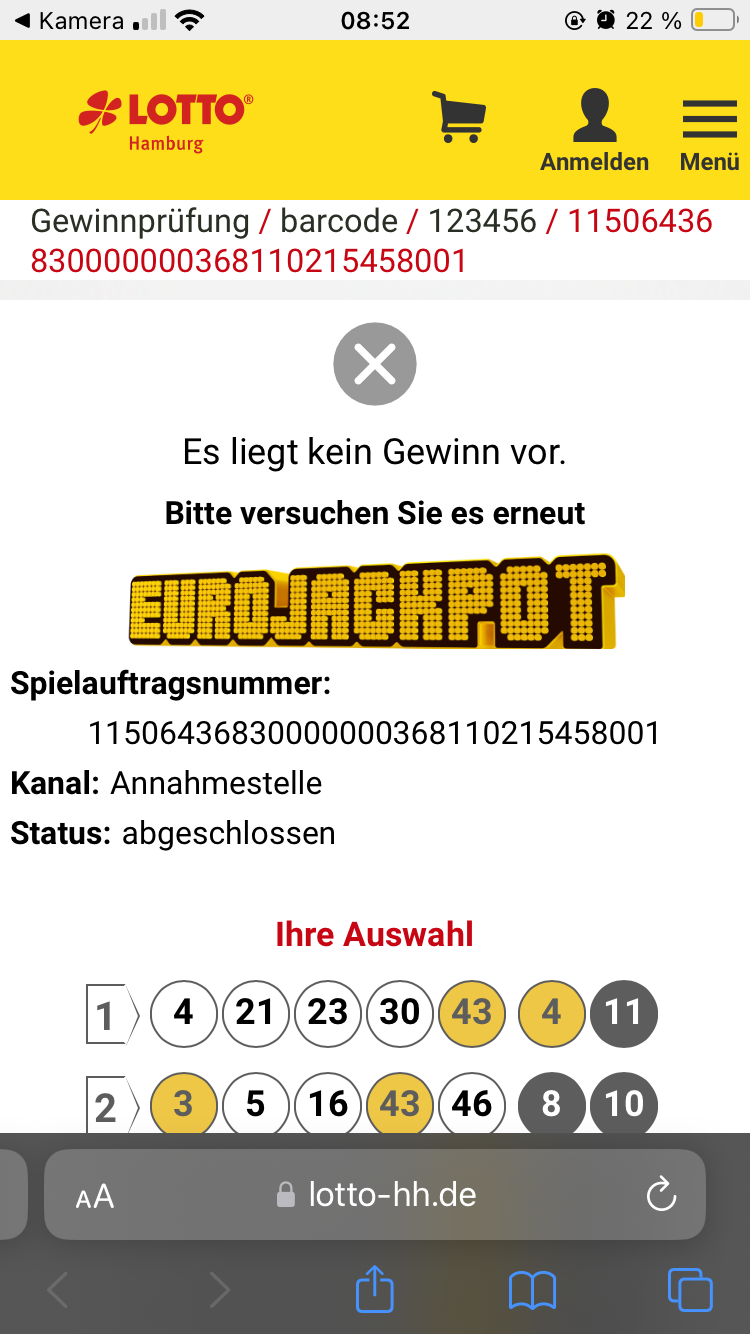Open Safari reader options AA button
The width and height of the screenshot is (750, 1334).
pos(95,1196)
